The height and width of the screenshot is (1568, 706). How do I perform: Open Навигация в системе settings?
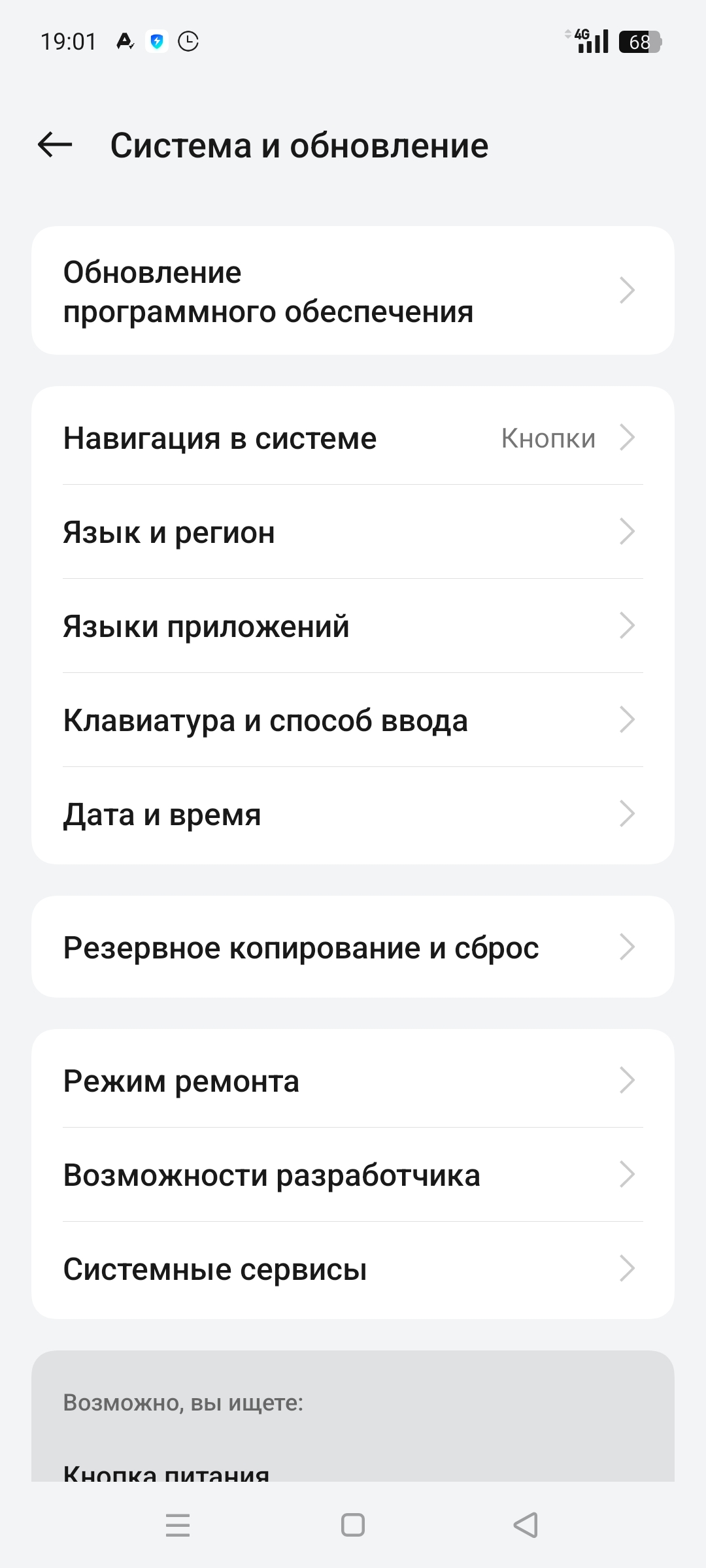point(353,438)
